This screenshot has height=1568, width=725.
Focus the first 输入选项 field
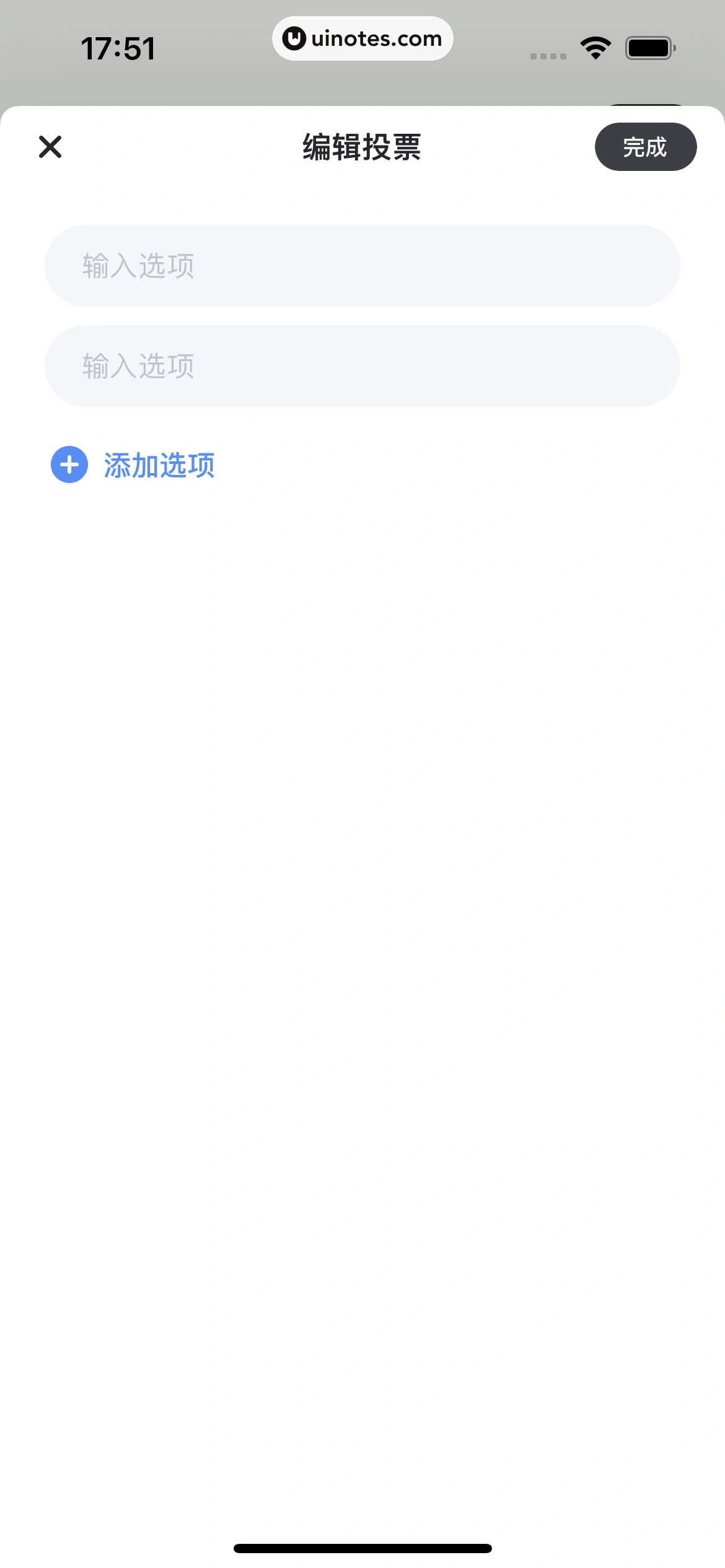coord(362,266)
